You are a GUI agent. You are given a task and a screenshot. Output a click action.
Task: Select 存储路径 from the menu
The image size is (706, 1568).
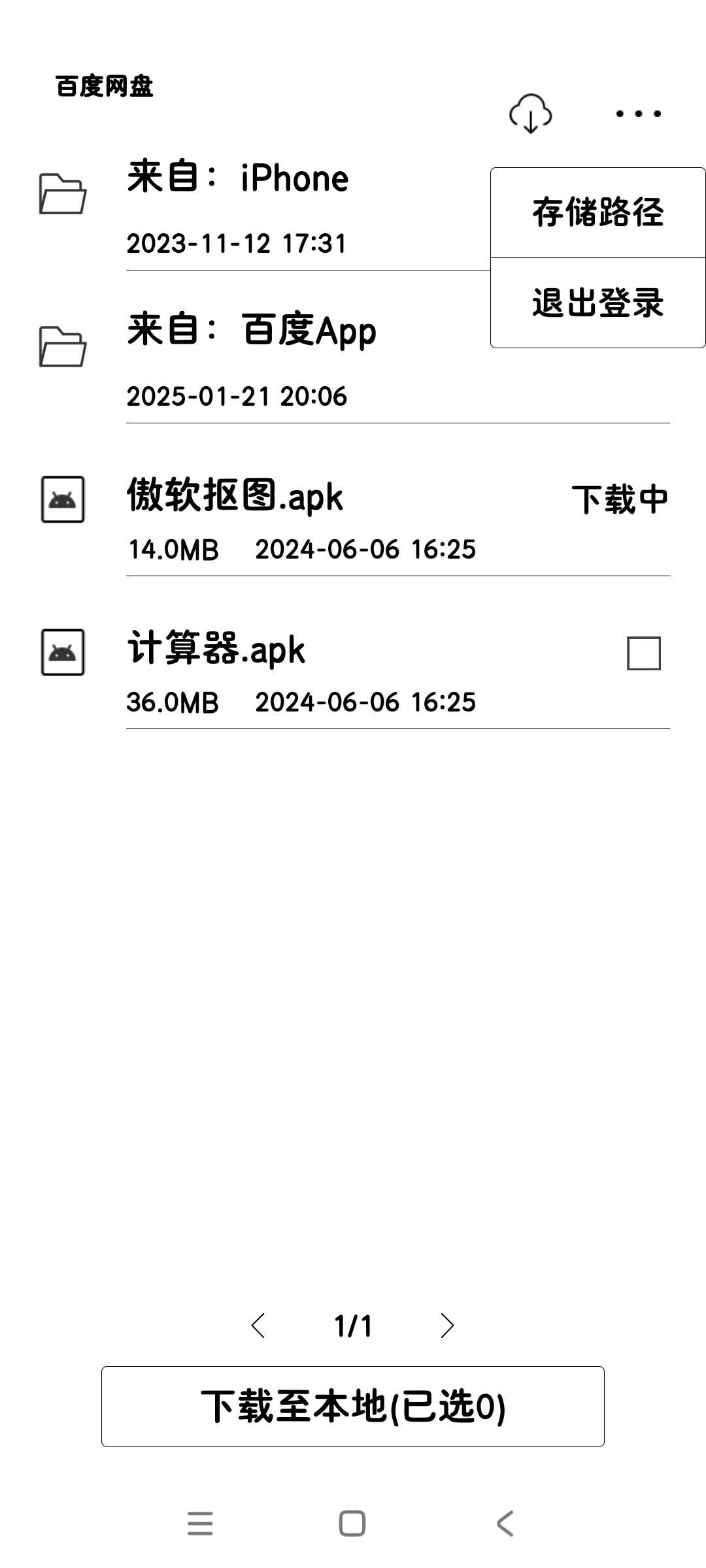pos(597,212)
